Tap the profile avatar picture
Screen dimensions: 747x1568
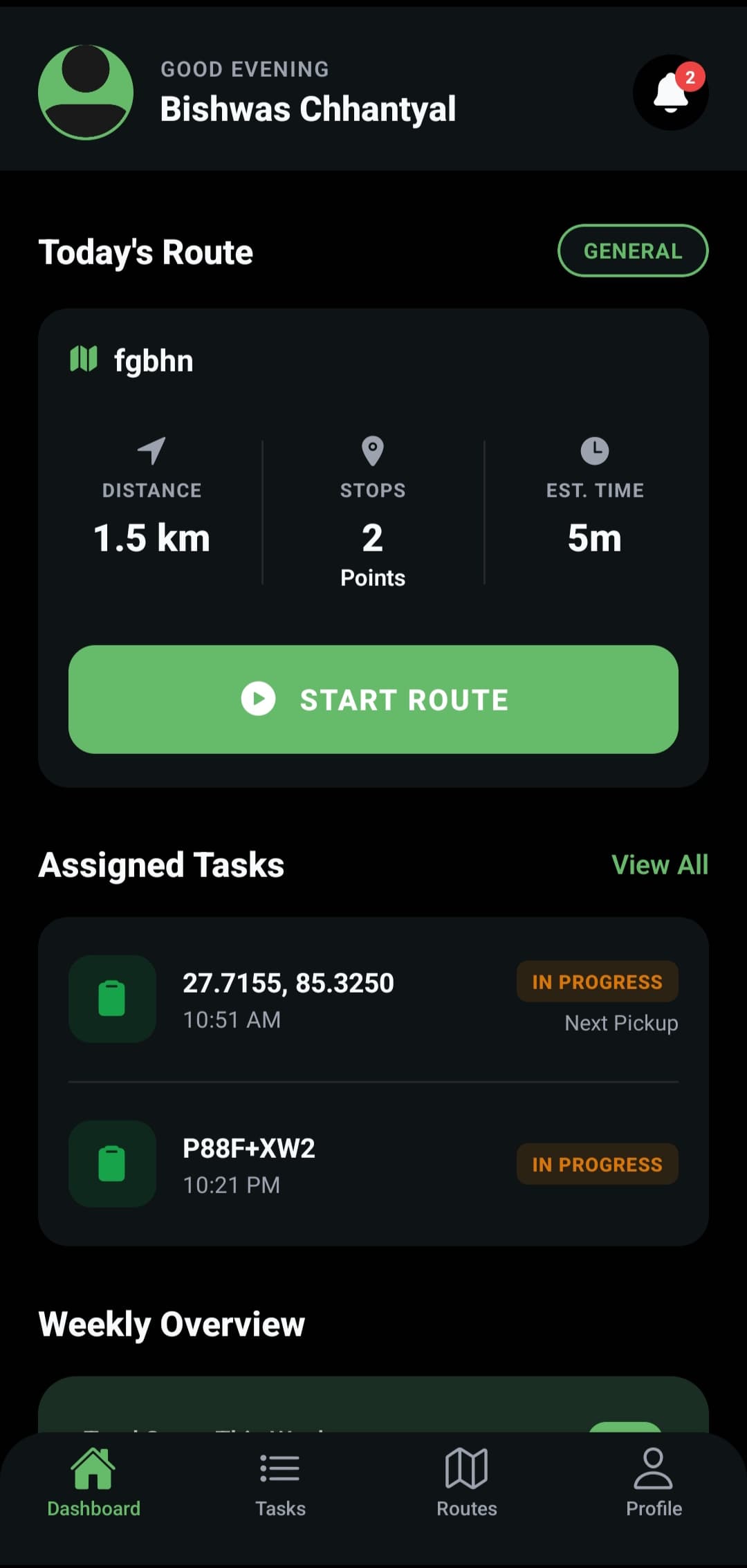[86, 93]
